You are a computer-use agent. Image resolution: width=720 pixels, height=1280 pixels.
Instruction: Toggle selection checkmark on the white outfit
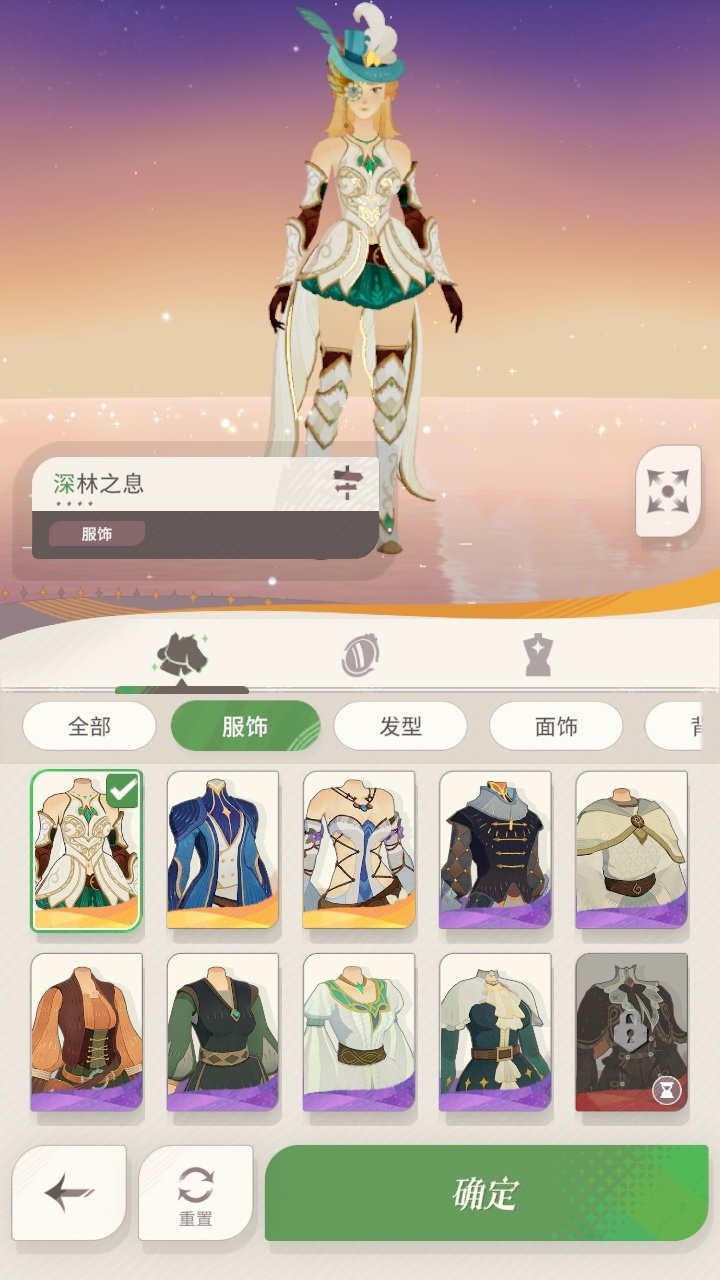[124, 790]
